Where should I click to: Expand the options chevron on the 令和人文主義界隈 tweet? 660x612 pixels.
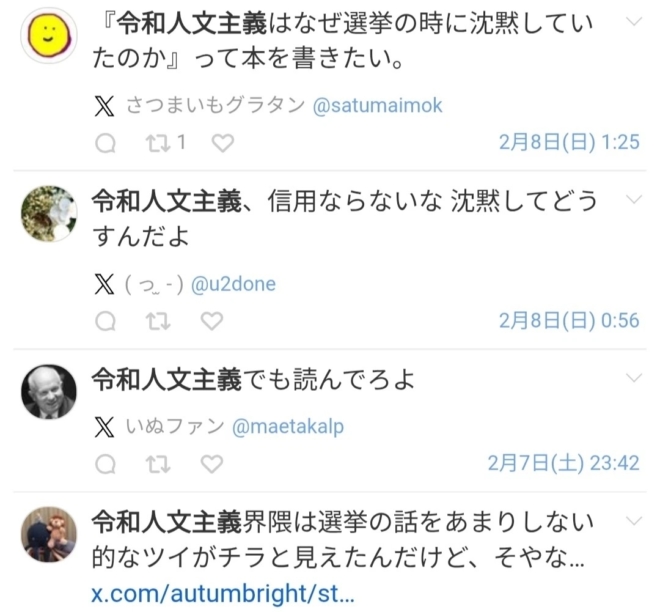(632, 522)
